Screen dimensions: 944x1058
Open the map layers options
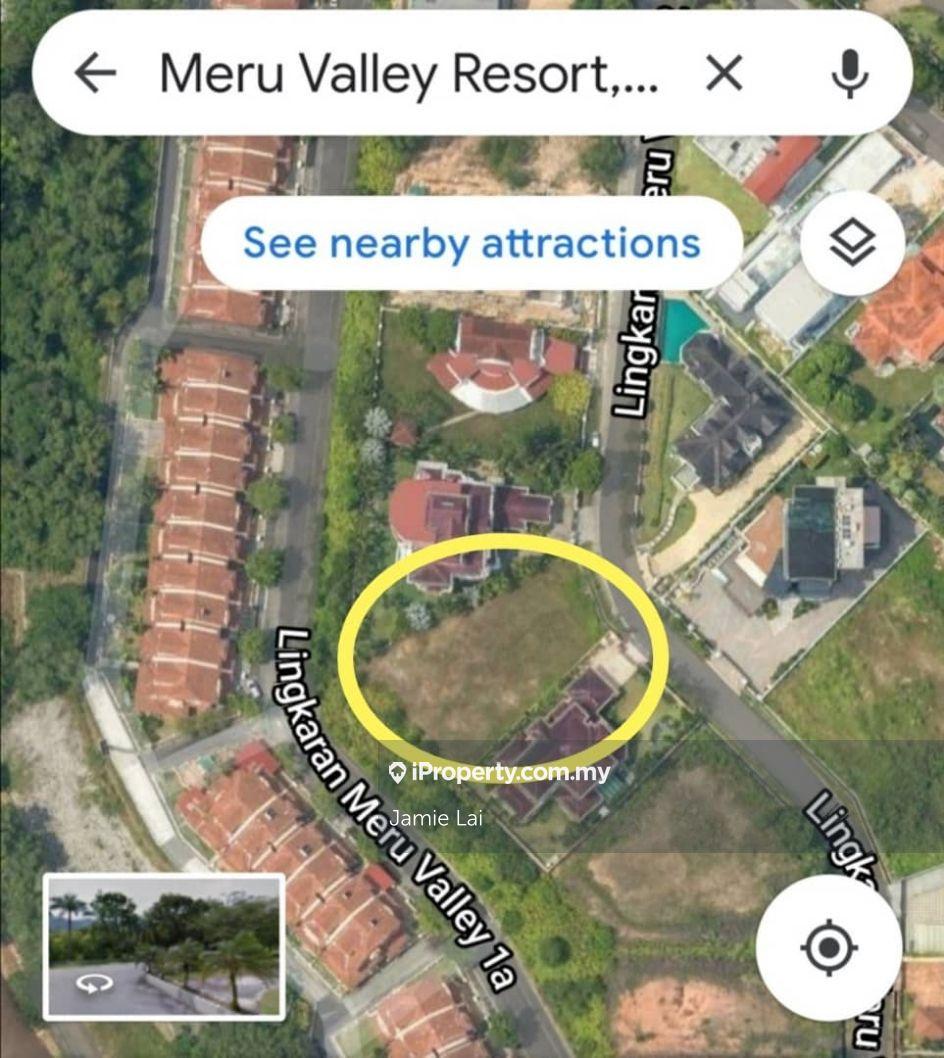click(852, 243)
